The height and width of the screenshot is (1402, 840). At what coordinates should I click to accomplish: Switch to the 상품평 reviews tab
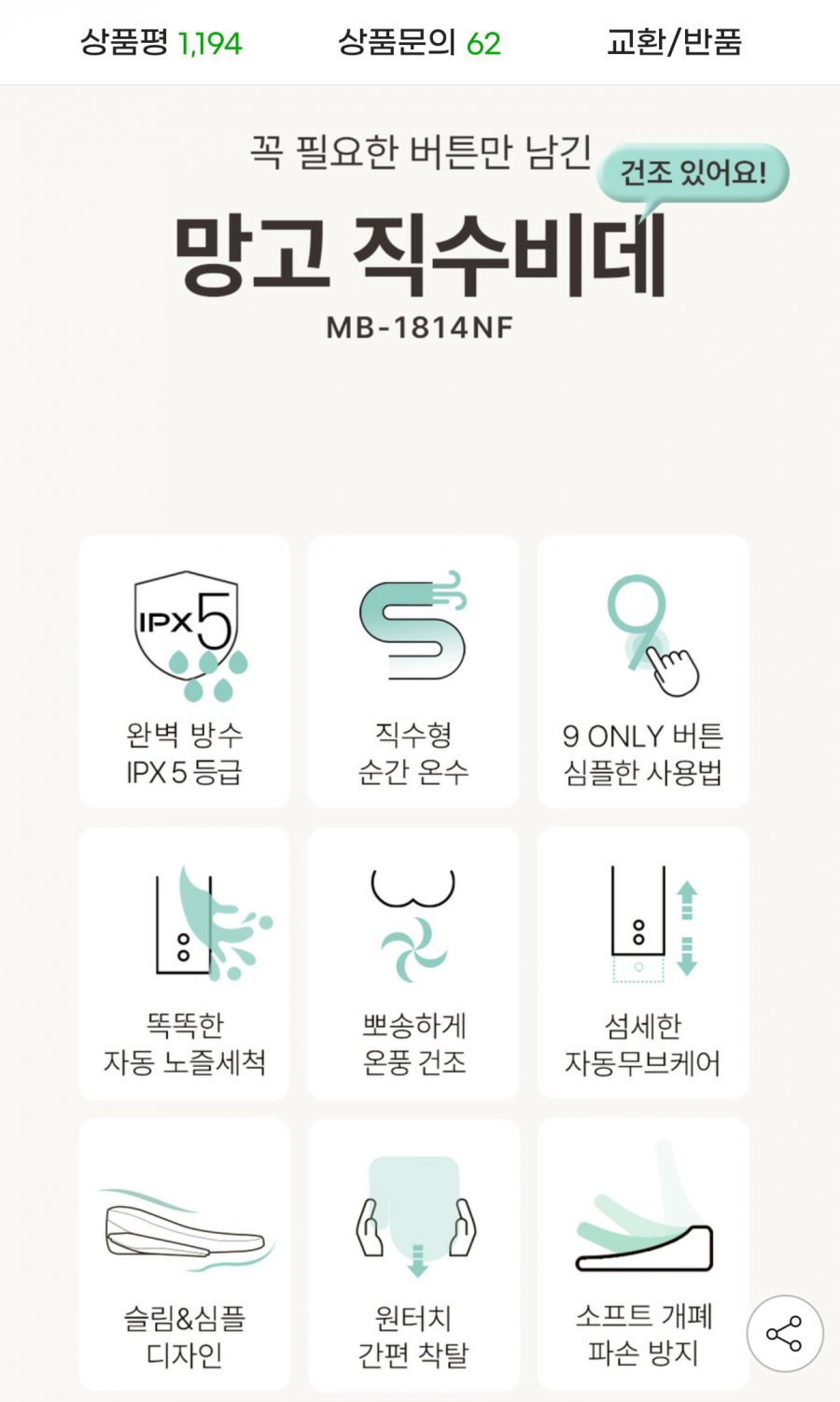(x=161, y=42)
